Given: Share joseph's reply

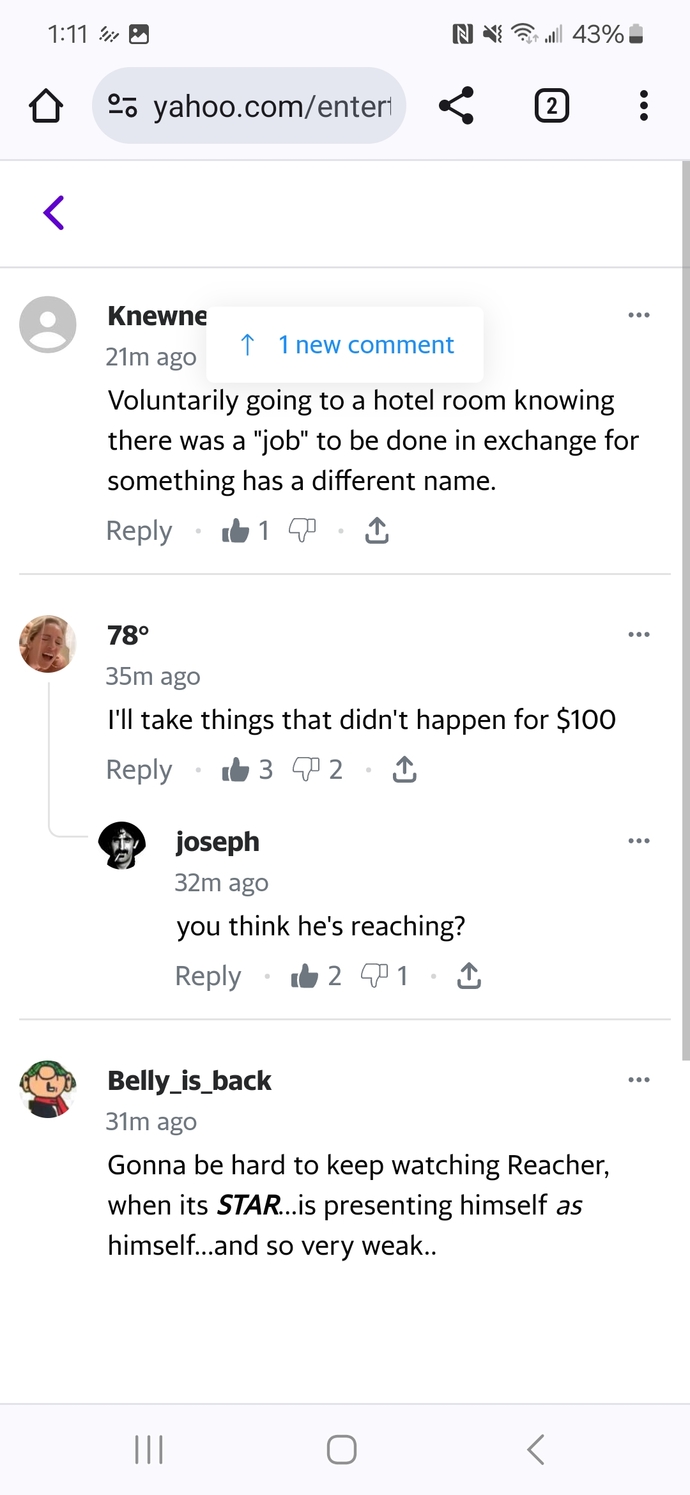Looking at the screenshot, I should point(469,976).
